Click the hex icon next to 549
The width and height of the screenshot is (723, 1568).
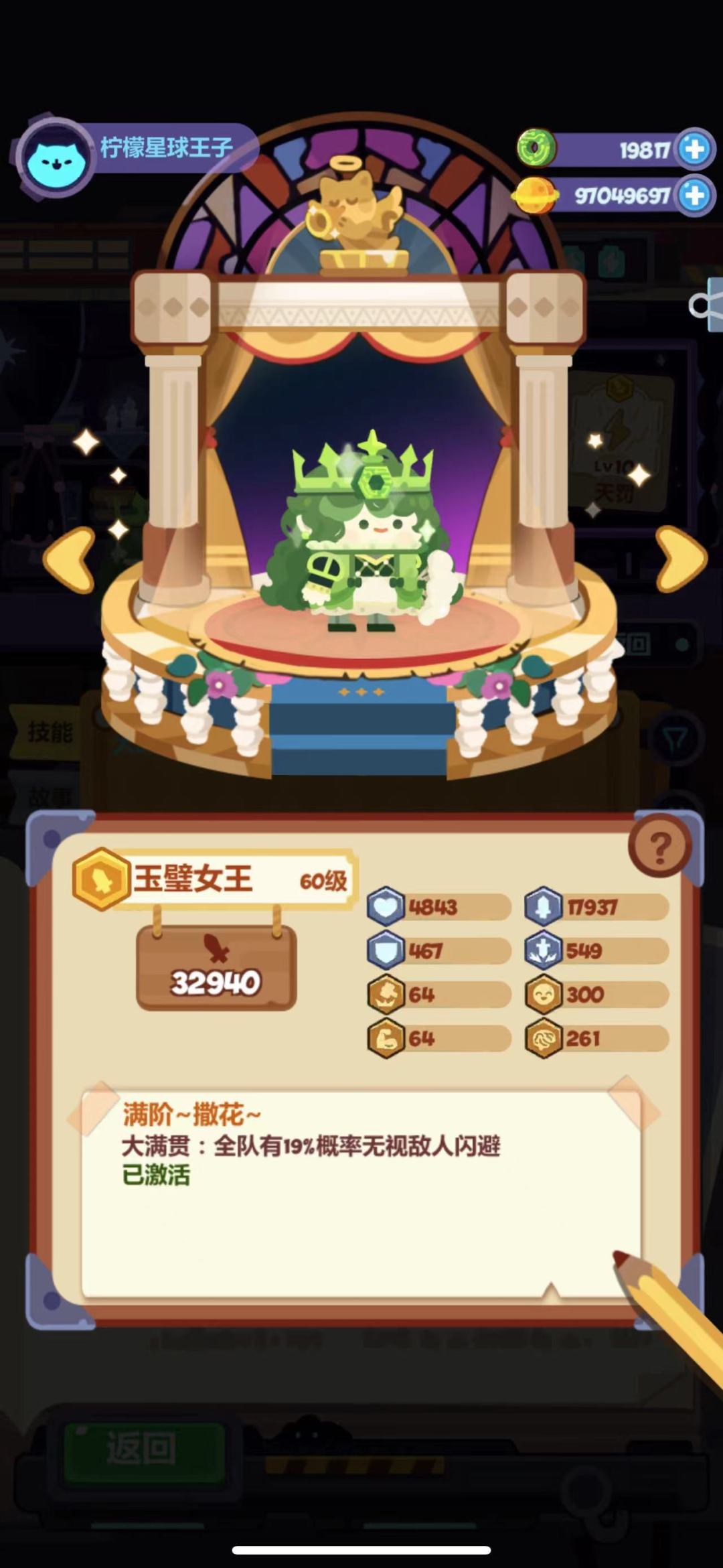point(545,950)
